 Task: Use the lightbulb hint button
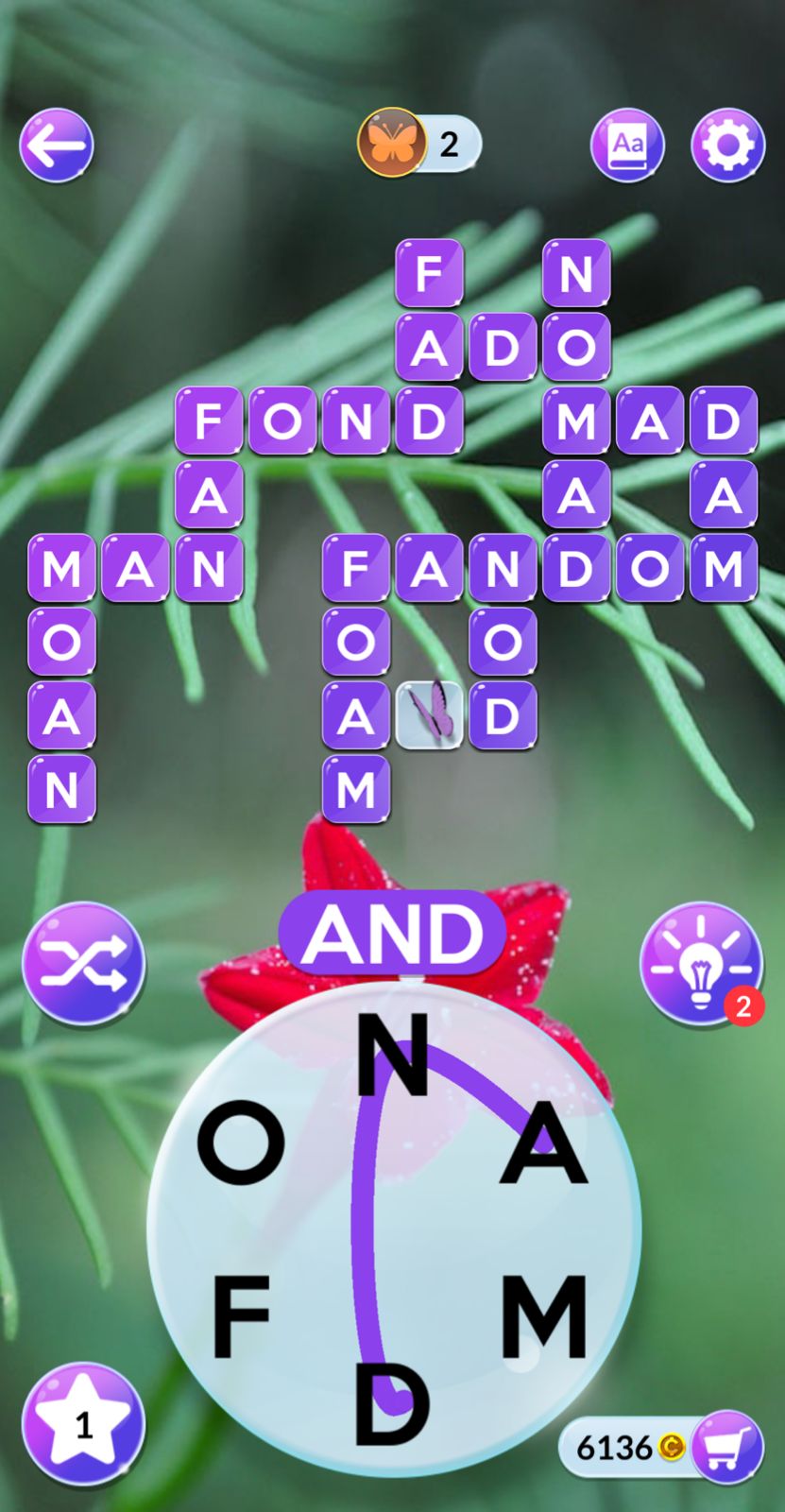700,963
